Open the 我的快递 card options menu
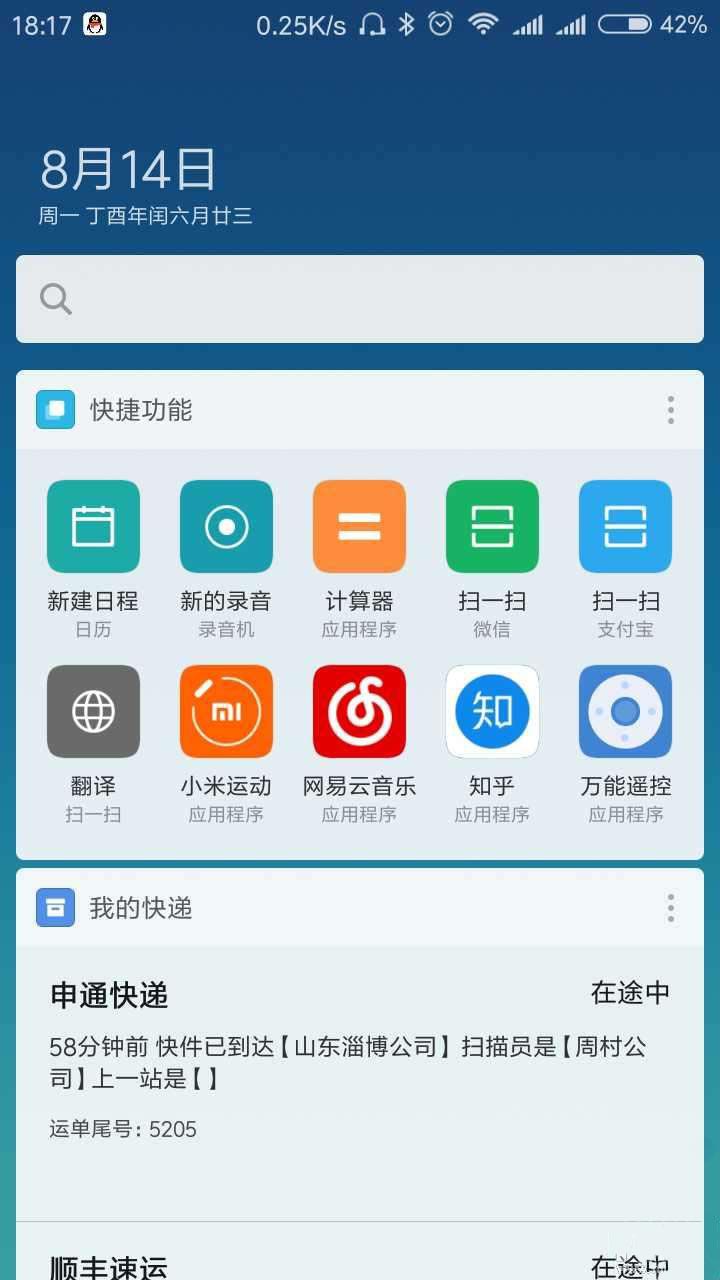The height and width of the screenshot is (1280, 720). pyautogui.click(x=670, y=908)
